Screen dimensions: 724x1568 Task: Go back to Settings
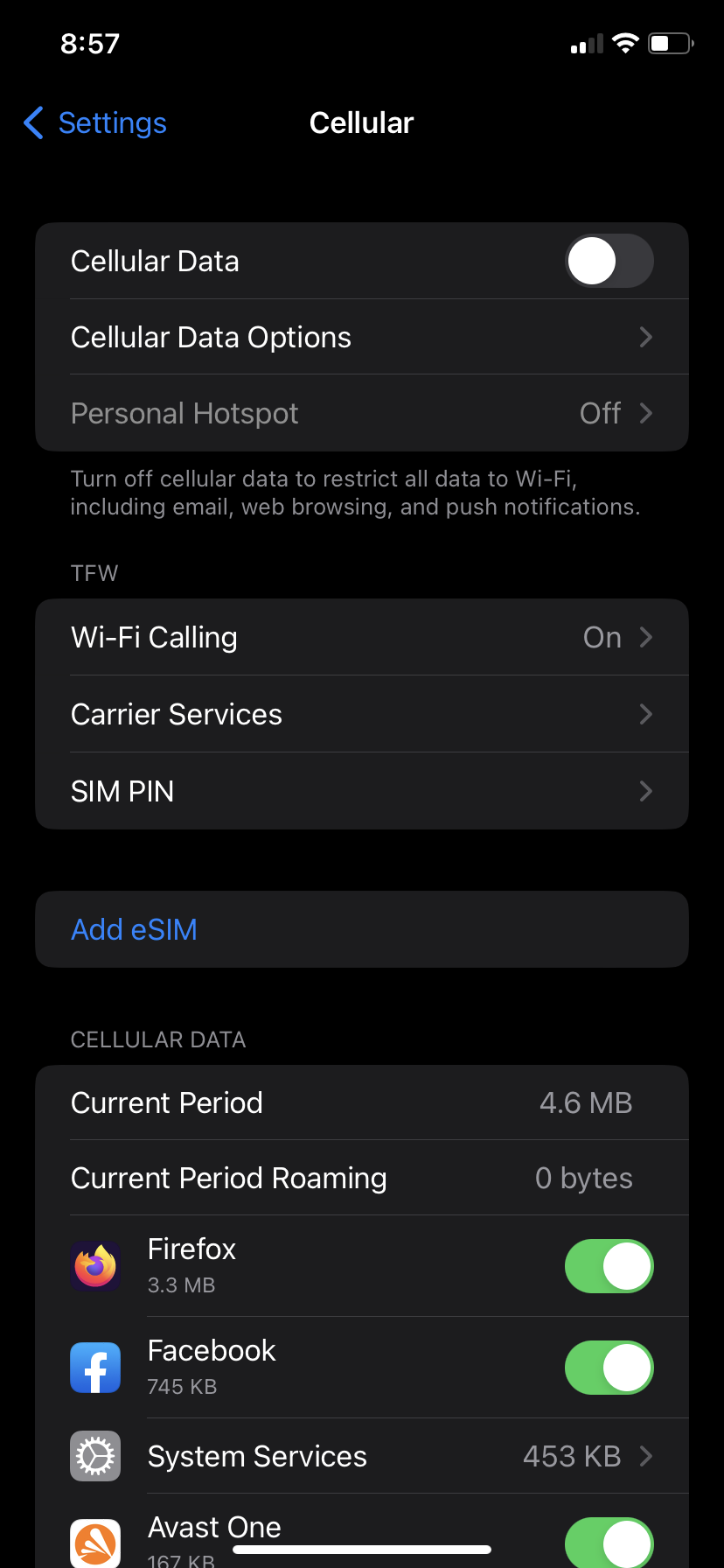point(96,123)
